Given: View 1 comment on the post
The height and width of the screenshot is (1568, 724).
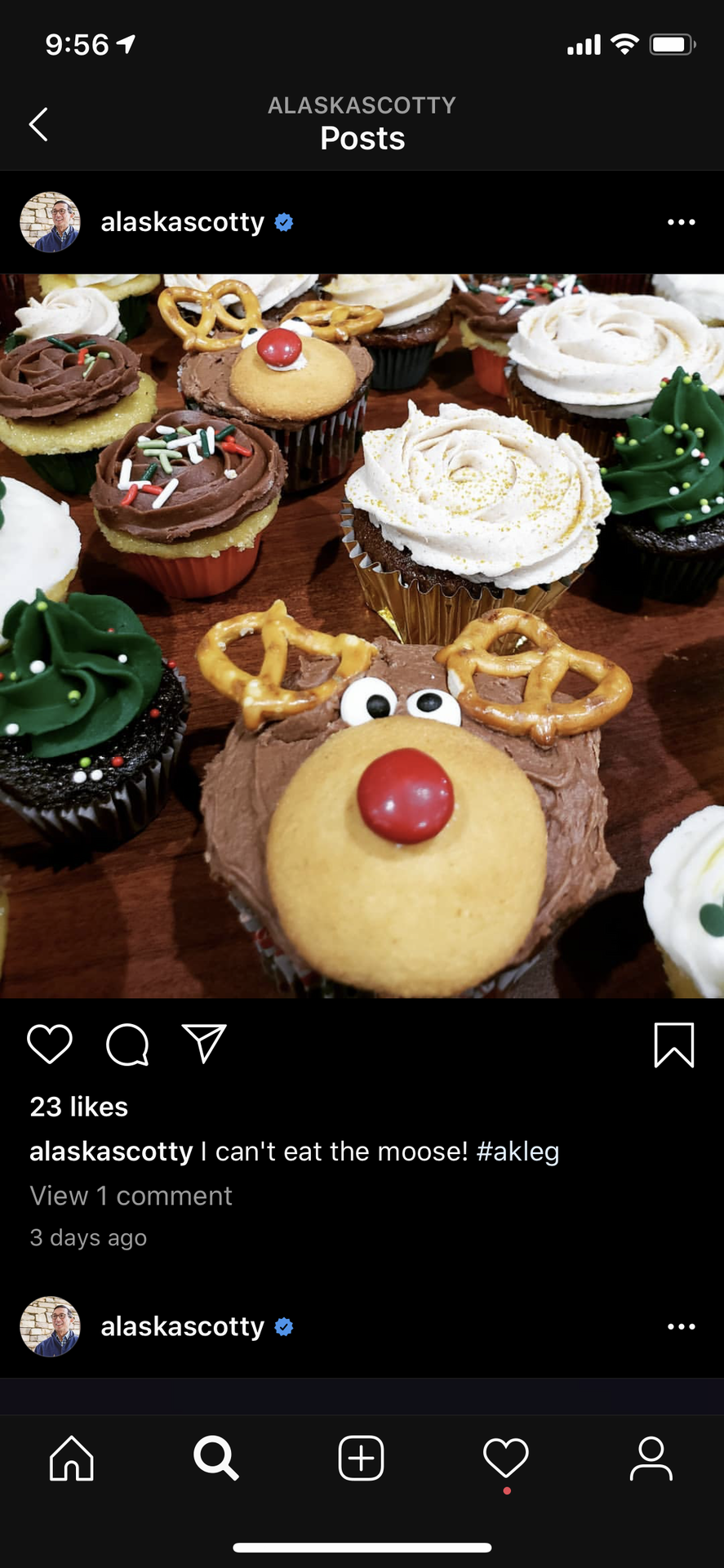Looking at the screenshot, I should coord(131,1196).
